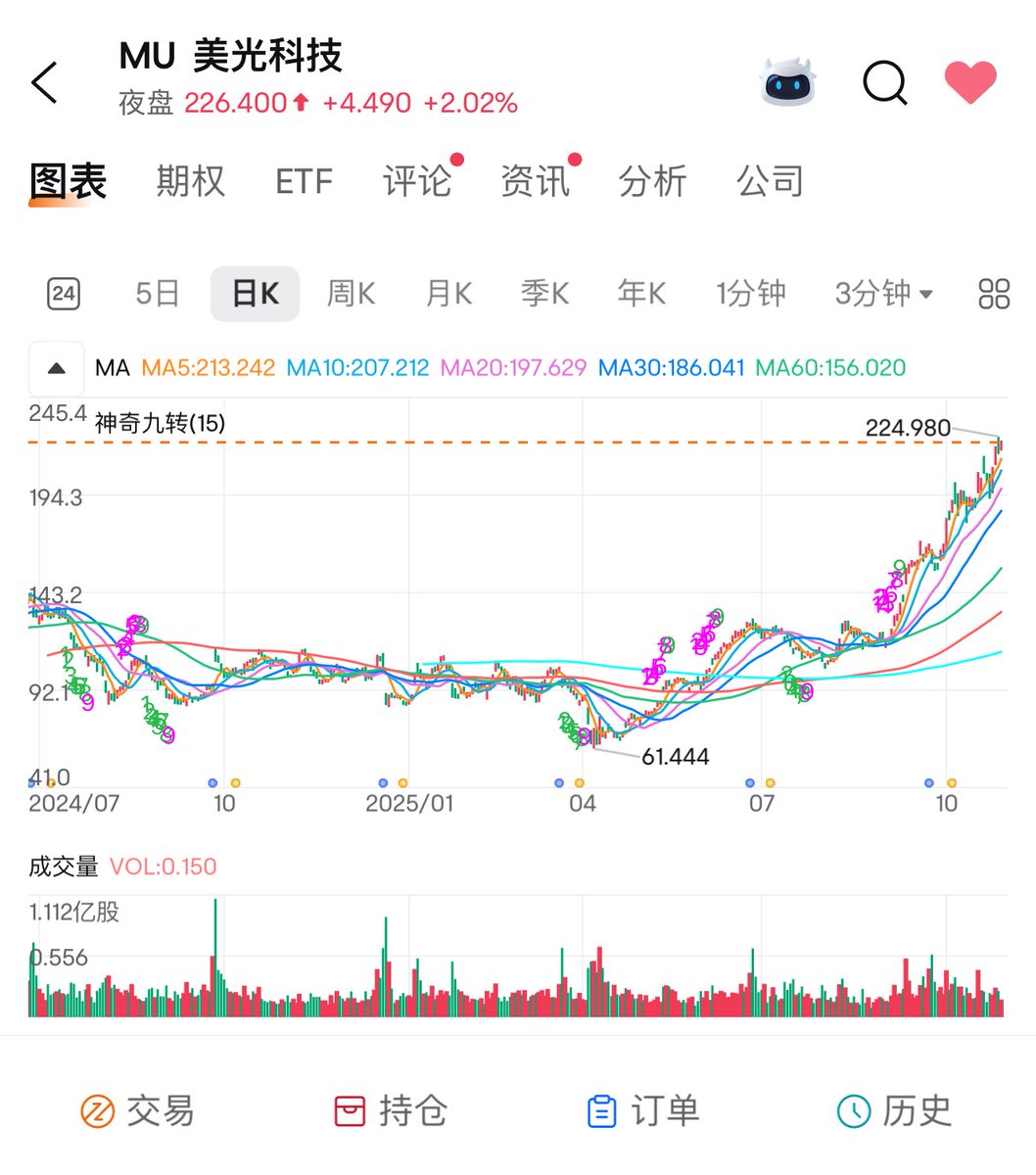1036x1175 pixels.
Task: Open the 公司 tab
Action: click(x=770, y=181)
